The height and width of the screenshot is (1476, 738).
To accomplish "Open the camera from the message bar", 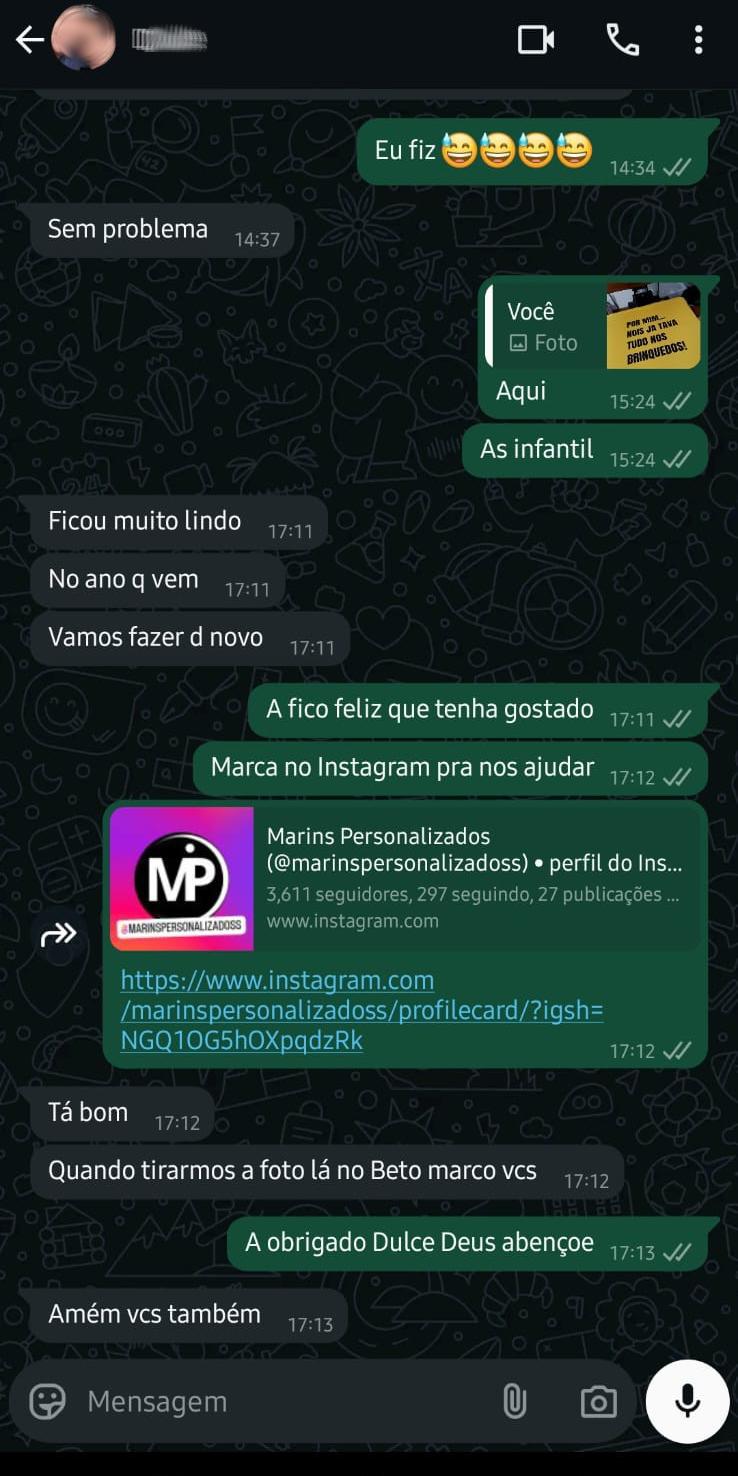I will [598, 1402].
